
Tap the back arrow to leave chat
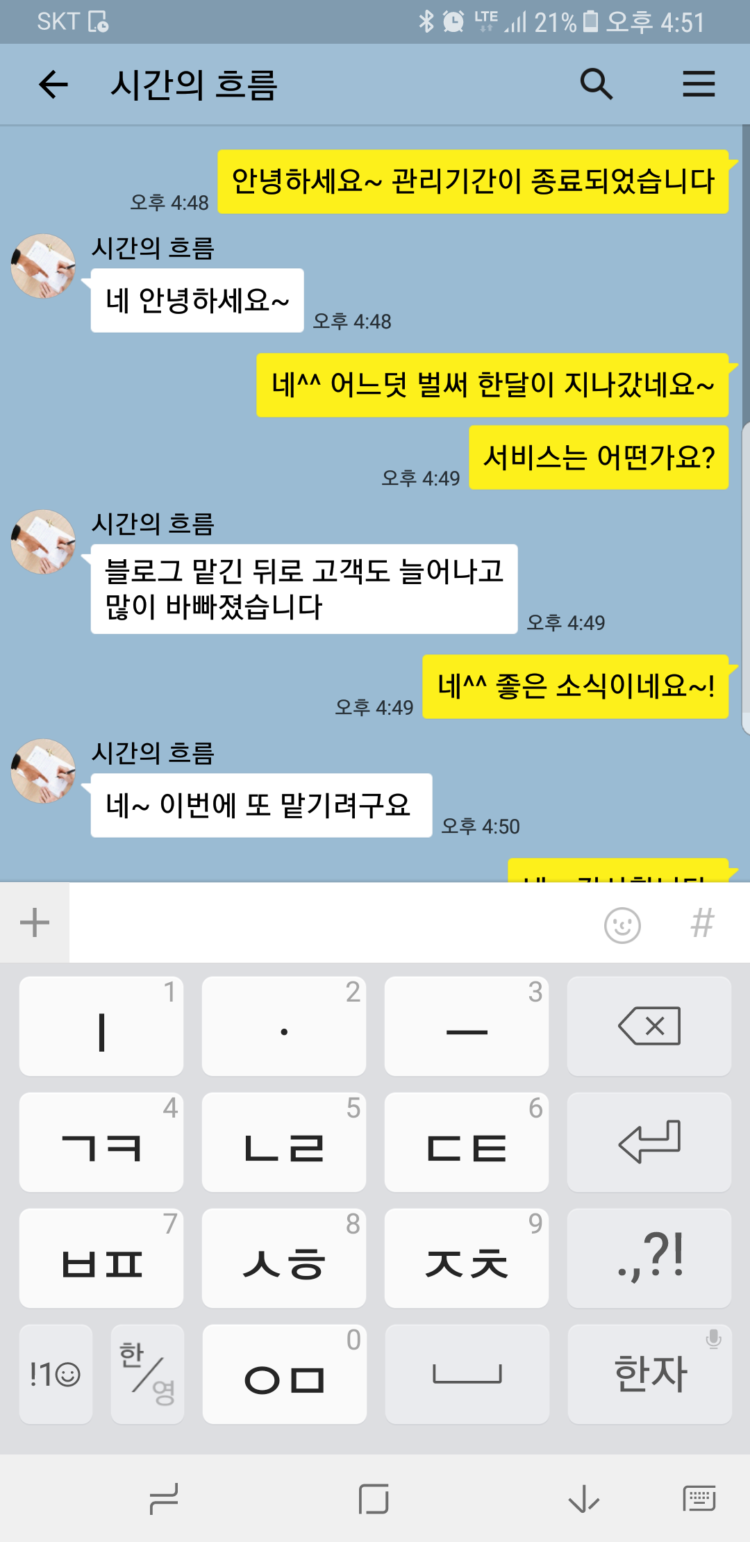pos(53,85)
